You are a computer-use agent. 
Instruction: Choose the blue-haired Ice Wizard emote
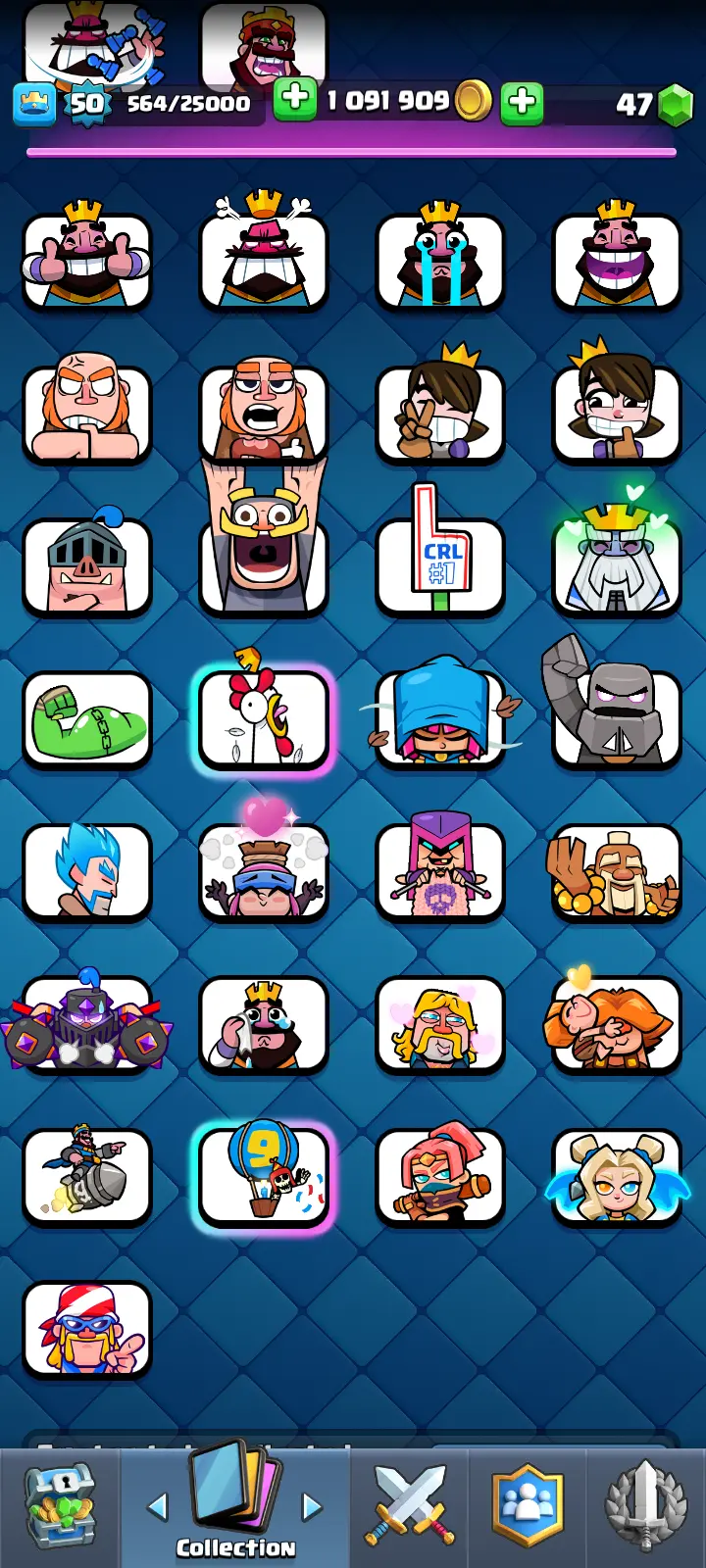87,870
